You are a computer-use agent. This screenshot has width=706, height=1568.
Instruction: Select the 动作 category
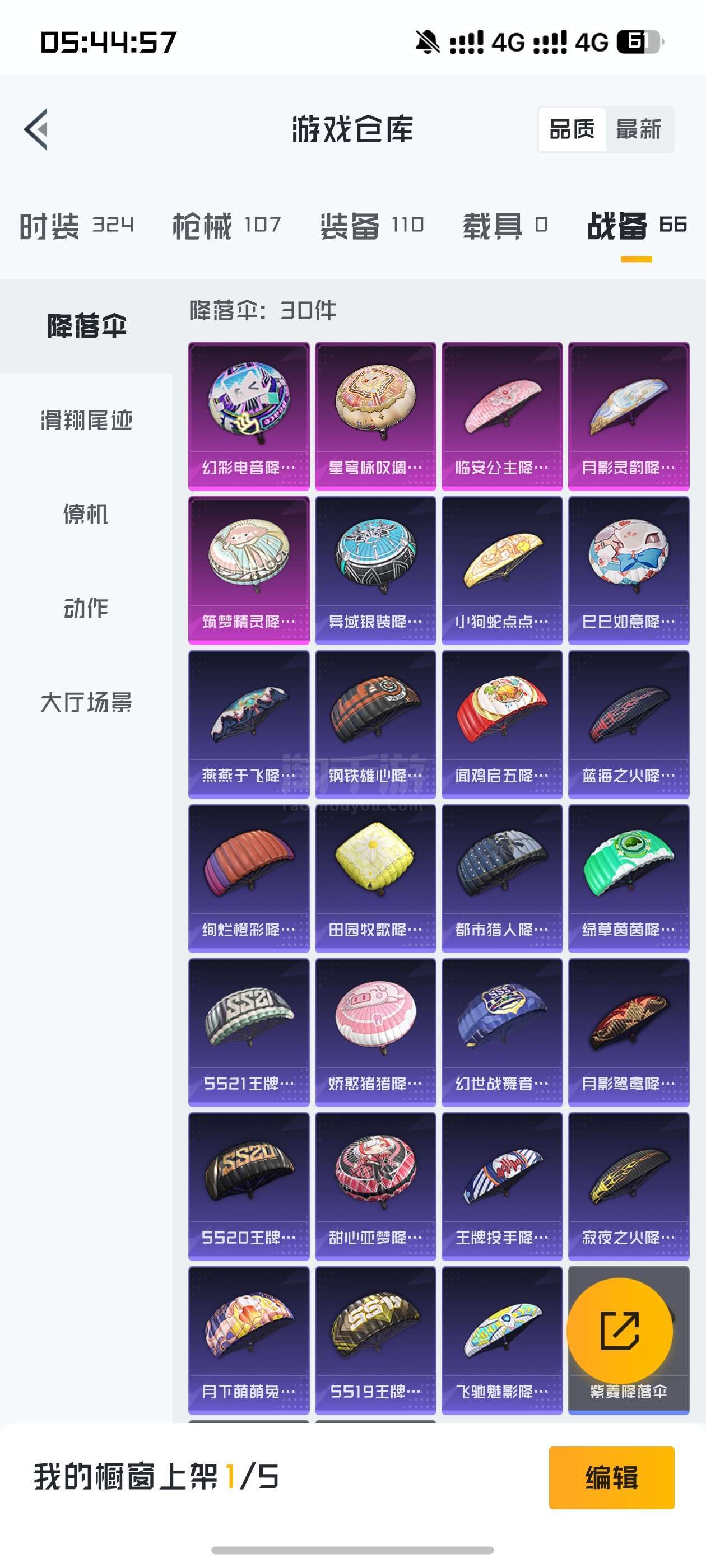tap(86, 608)
